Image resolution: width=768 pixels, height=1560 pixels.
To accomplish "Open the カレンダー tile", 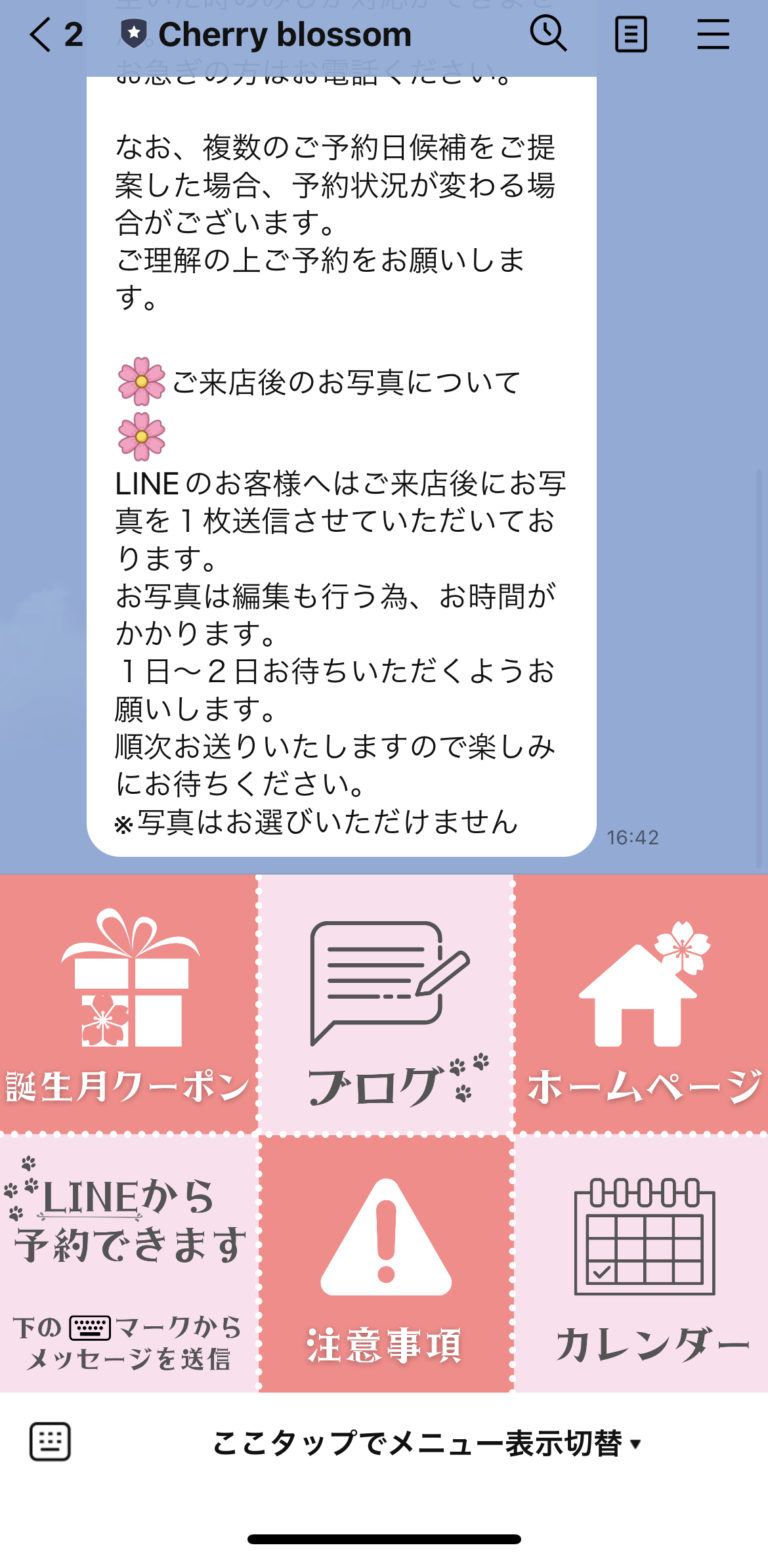I will tap(642, 1264).
